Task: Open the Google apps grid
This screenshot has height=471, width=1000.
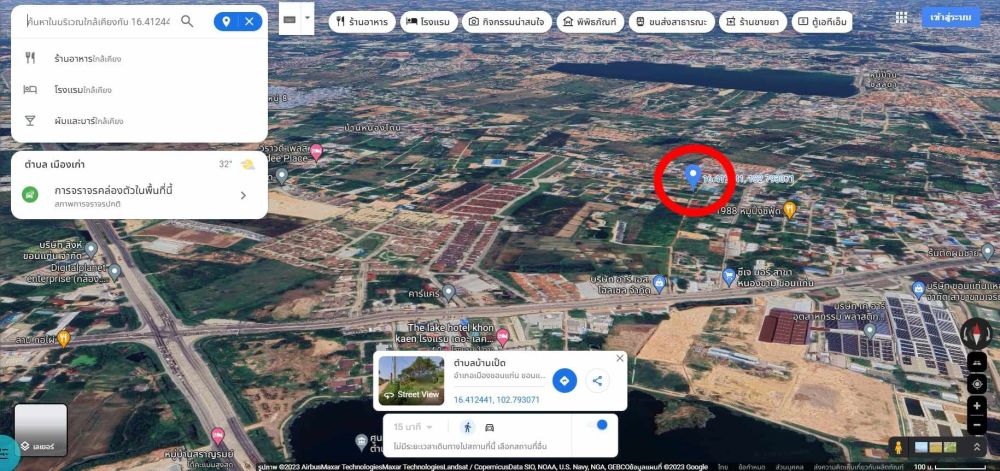Action: coord(901,18)
